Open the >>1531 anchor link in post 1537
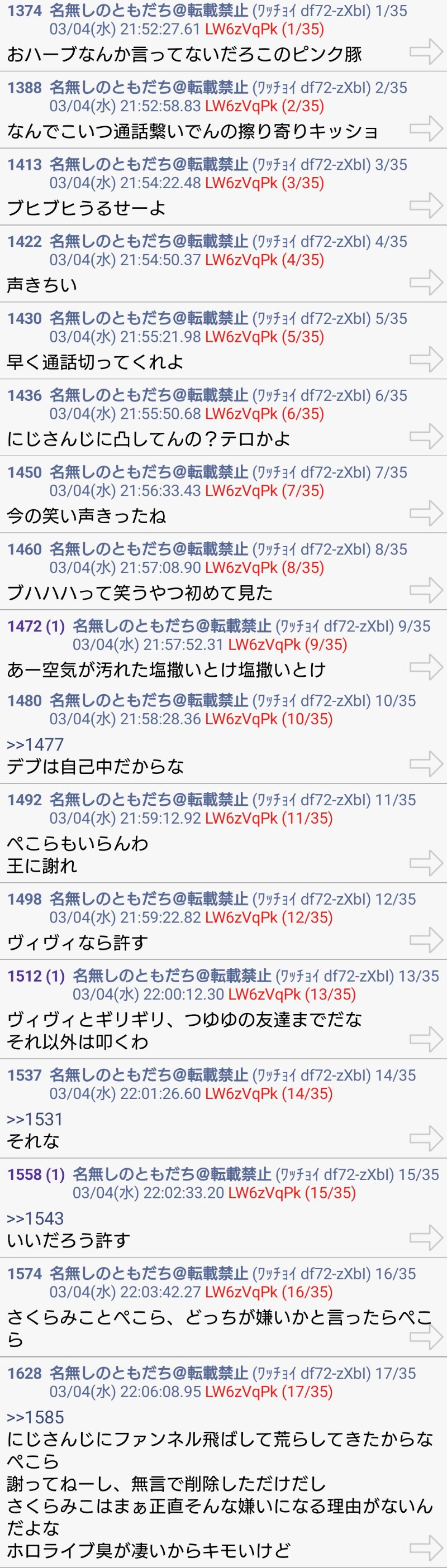The height and width of the screenshot is (1568, 447). (x=35, y=1119)
